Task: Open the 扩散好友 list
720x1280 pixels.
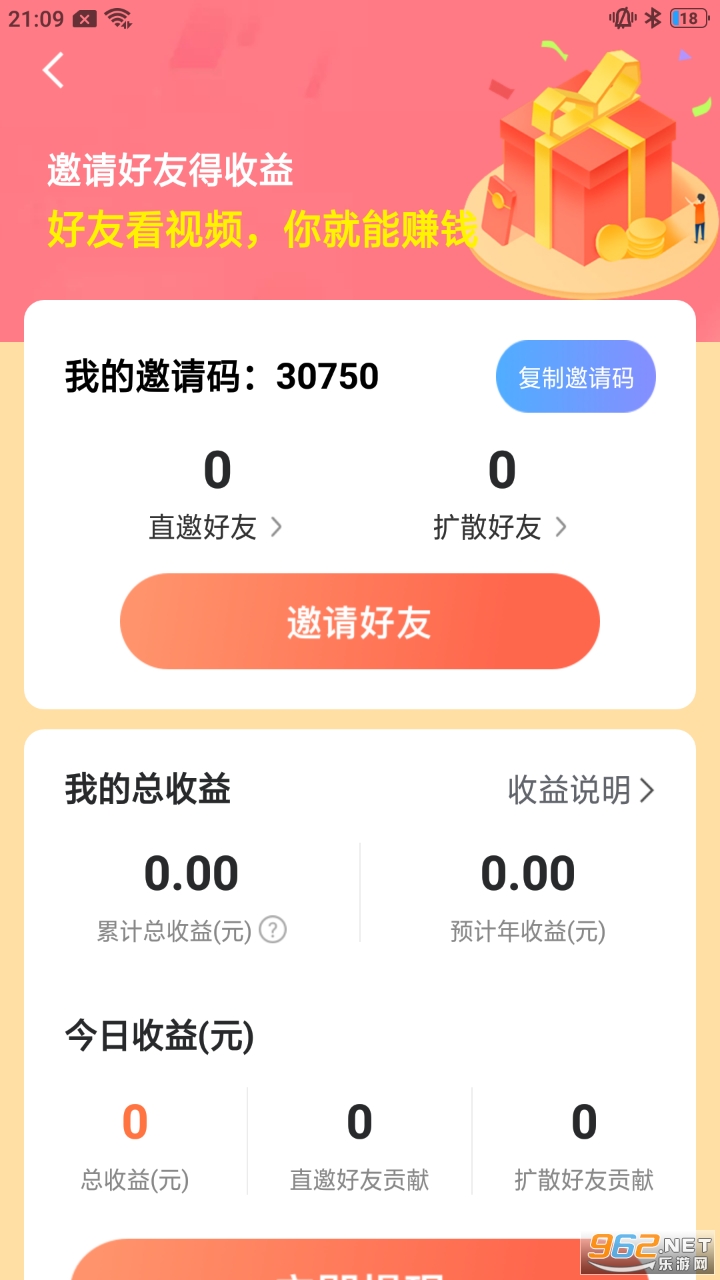Action: click(500, 527)
